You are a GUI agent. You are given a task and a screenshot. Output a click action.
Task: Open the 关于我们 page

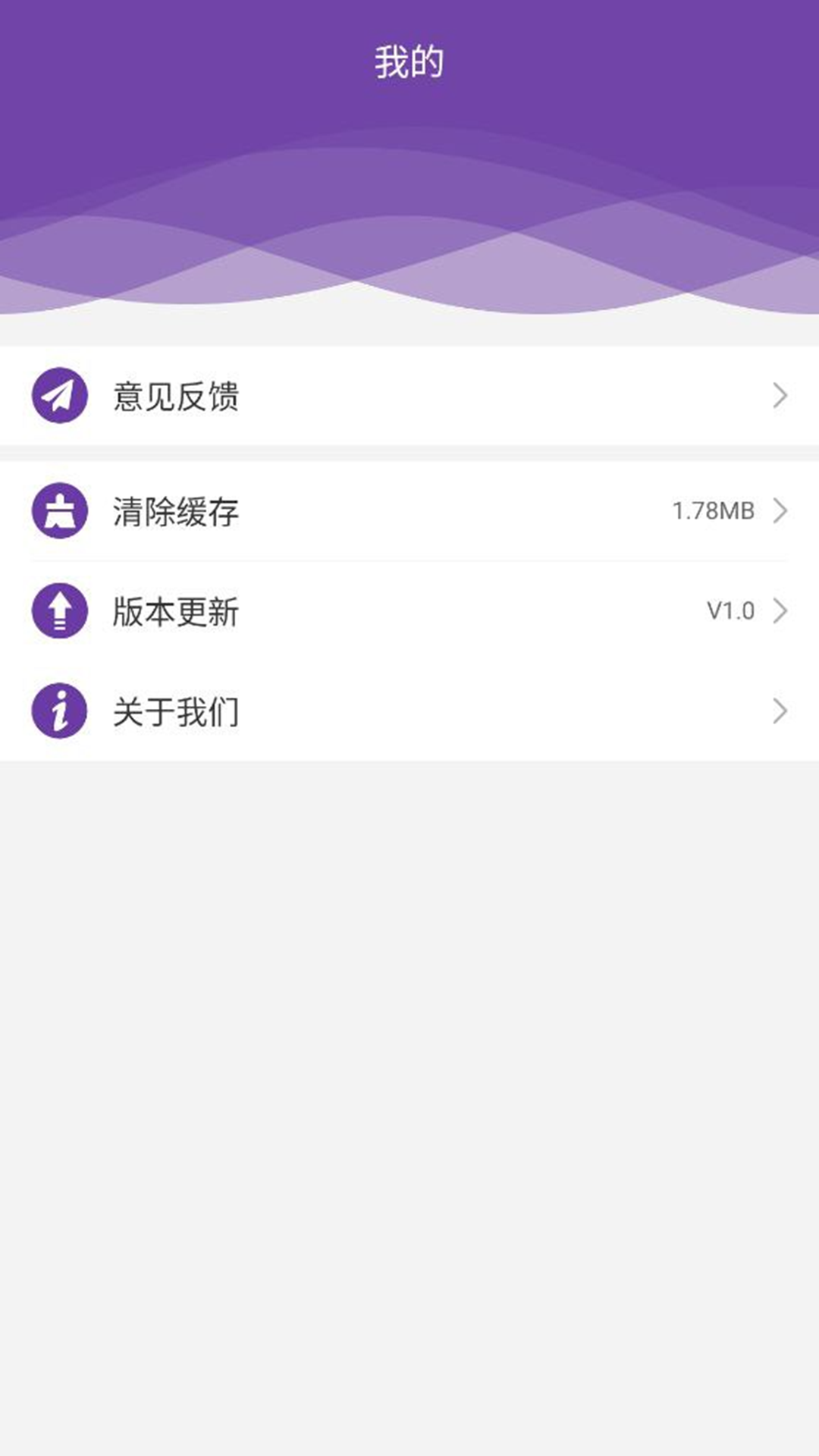point(174,711)
